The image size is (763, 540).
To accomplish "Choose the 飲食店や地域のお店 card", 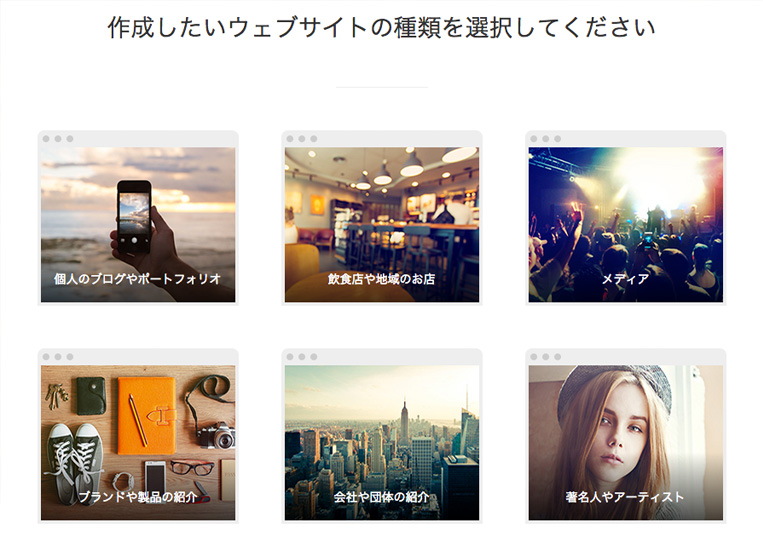I will point(381,224).
